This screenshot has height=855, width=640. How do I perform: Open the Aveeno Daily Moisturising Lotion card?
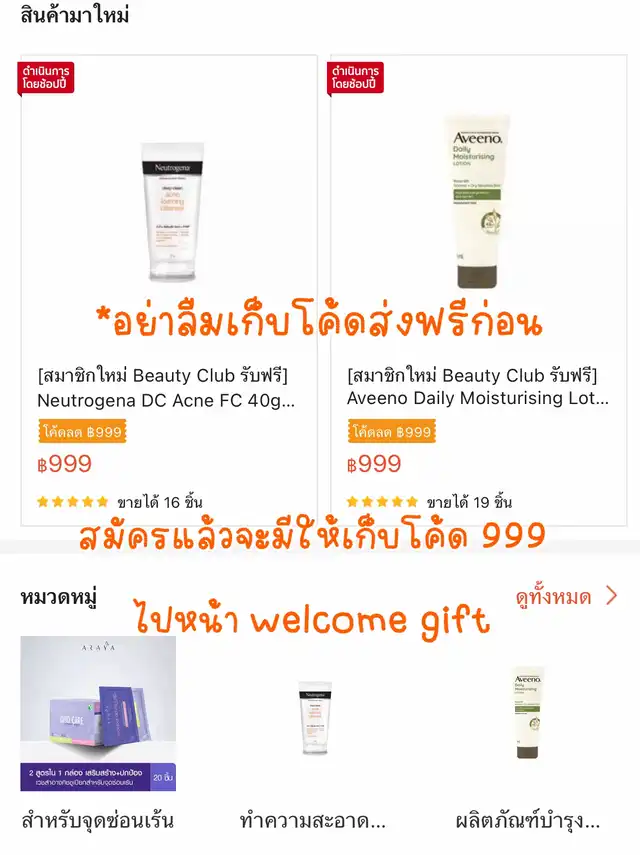(x=479, y=290)
